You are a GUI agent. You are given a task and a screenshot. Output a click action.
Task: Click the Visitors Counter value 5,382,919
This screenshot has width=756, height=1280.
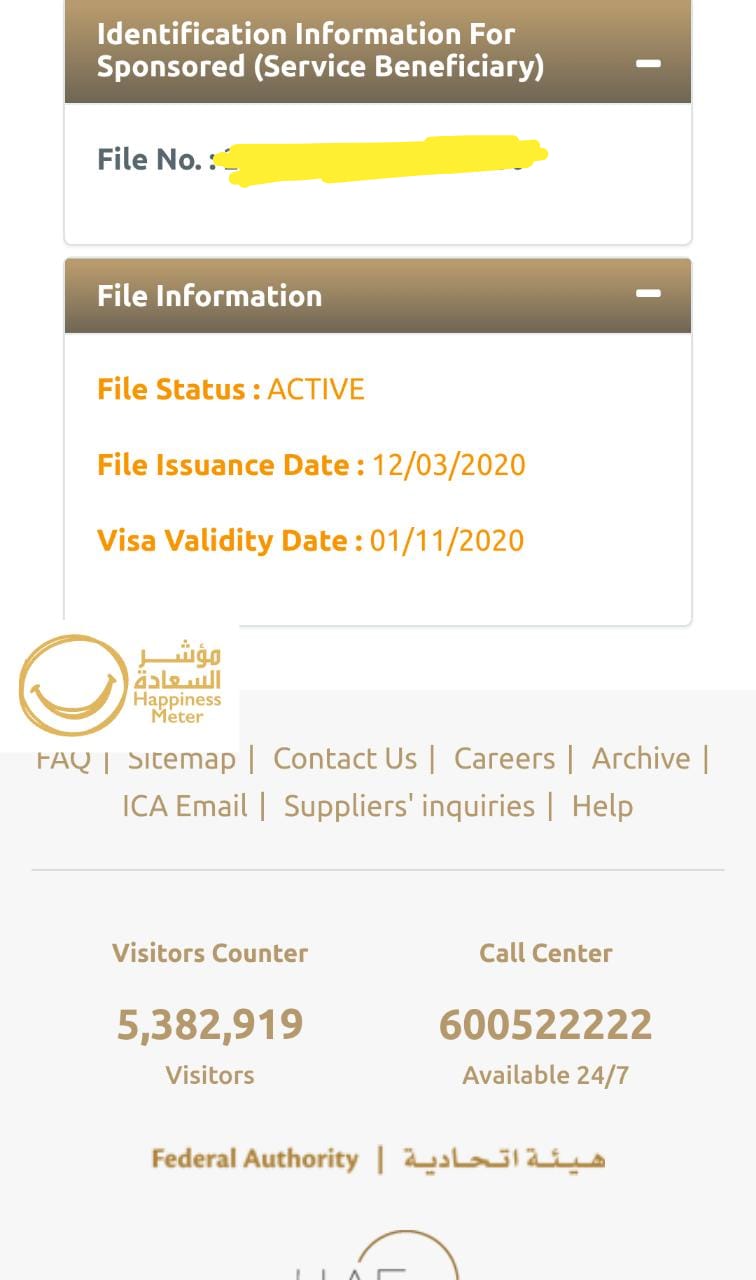209,1022
